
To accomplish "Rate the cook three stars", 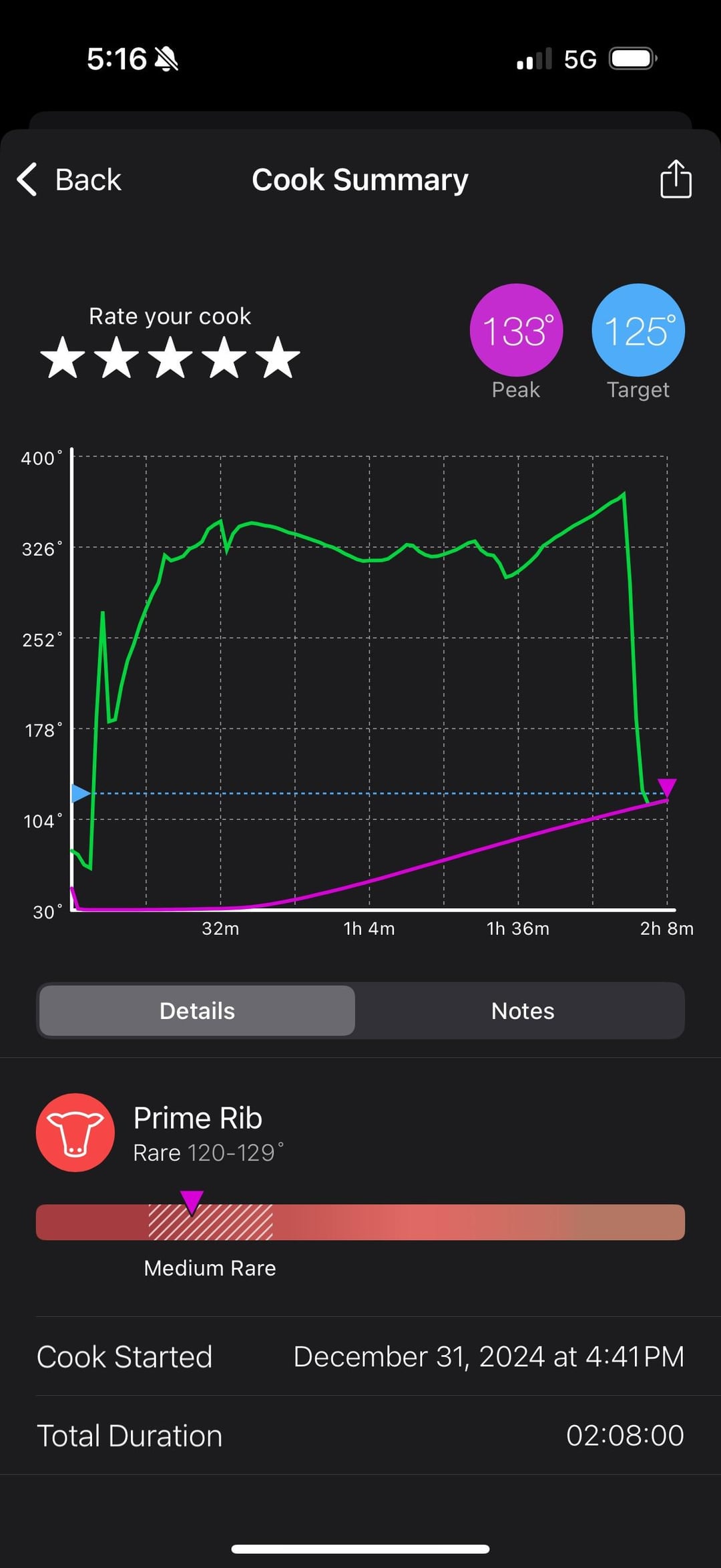I will coord(170,358).
